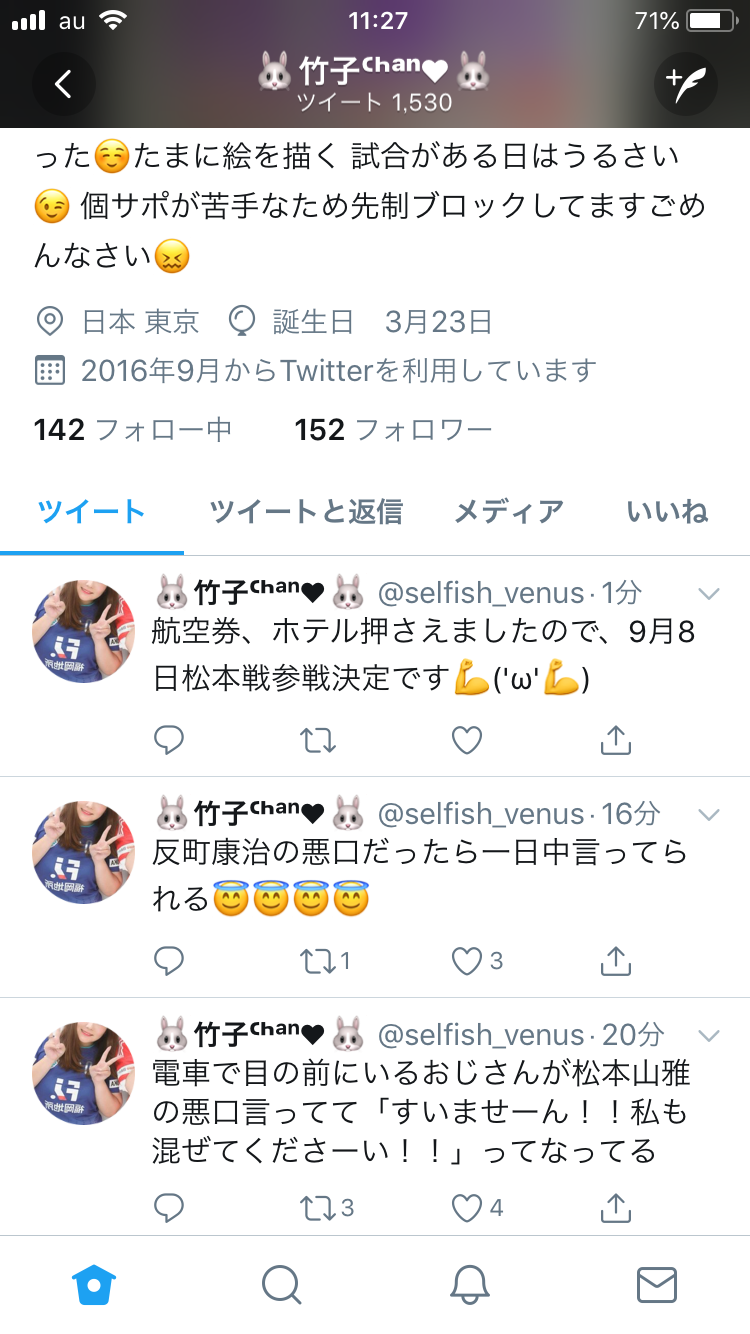Compose a new tweet
The image size is (750, 1334).
(x=686, y=85)
